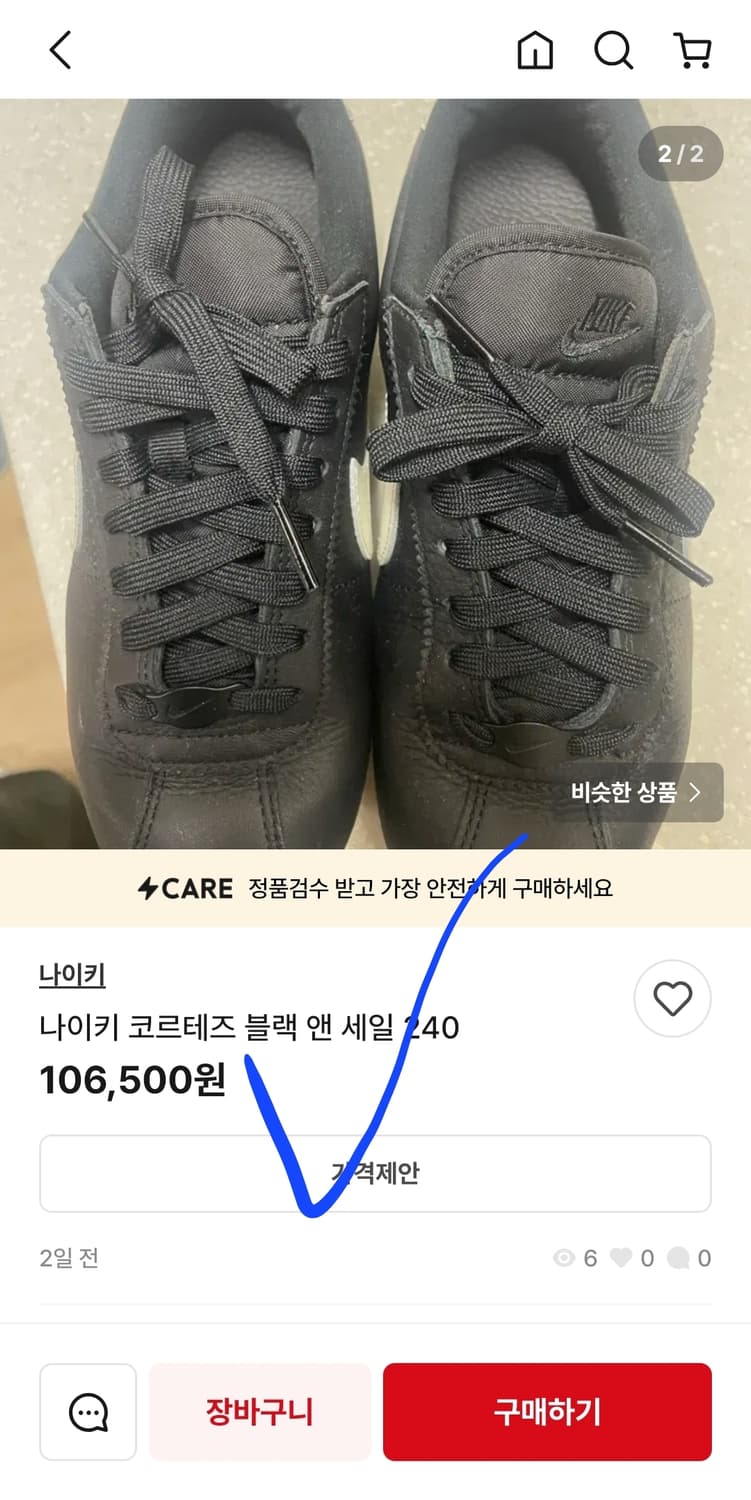Toggle the like heart next to counts
751x1500 pixels.
(x=622, y=1258)
